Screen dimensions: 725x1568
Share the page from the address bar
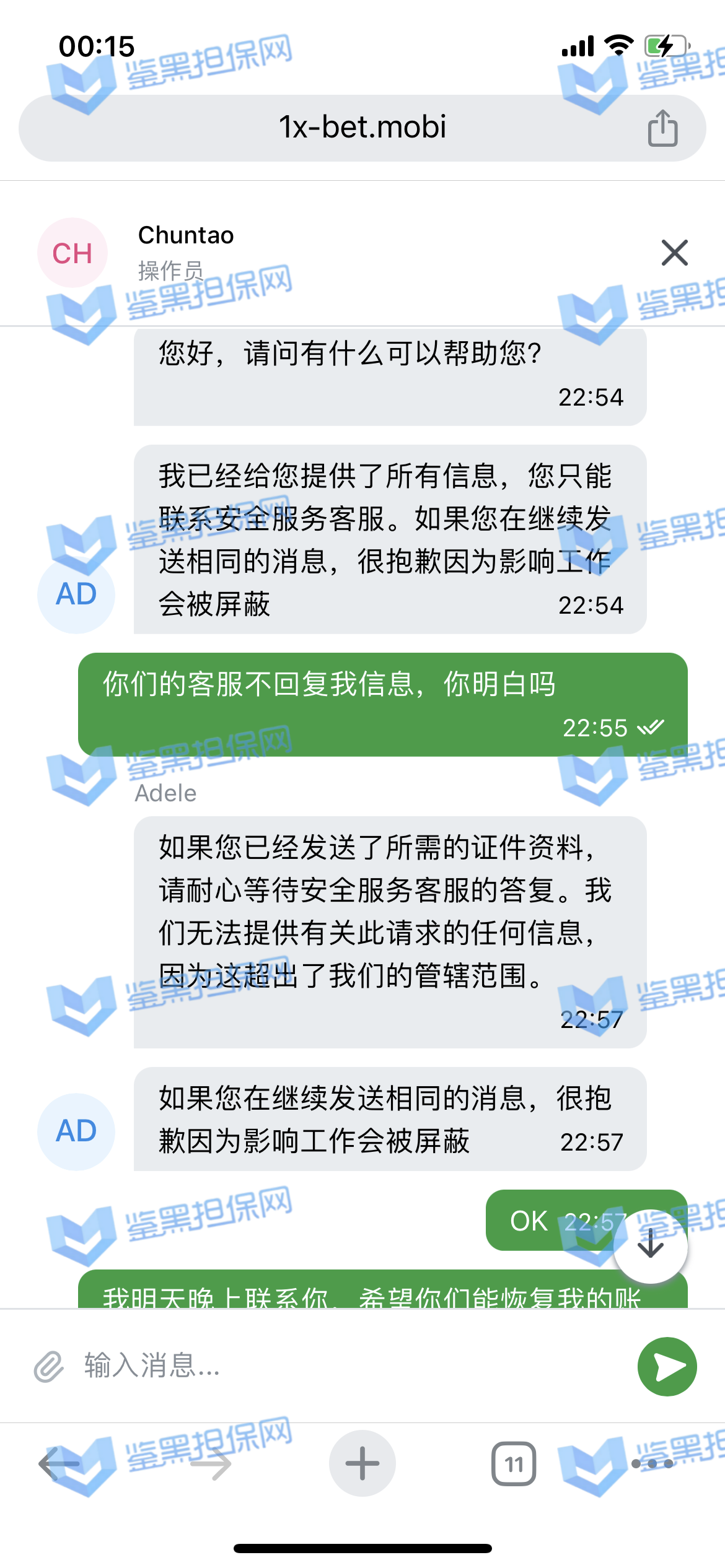coord(662,128)
